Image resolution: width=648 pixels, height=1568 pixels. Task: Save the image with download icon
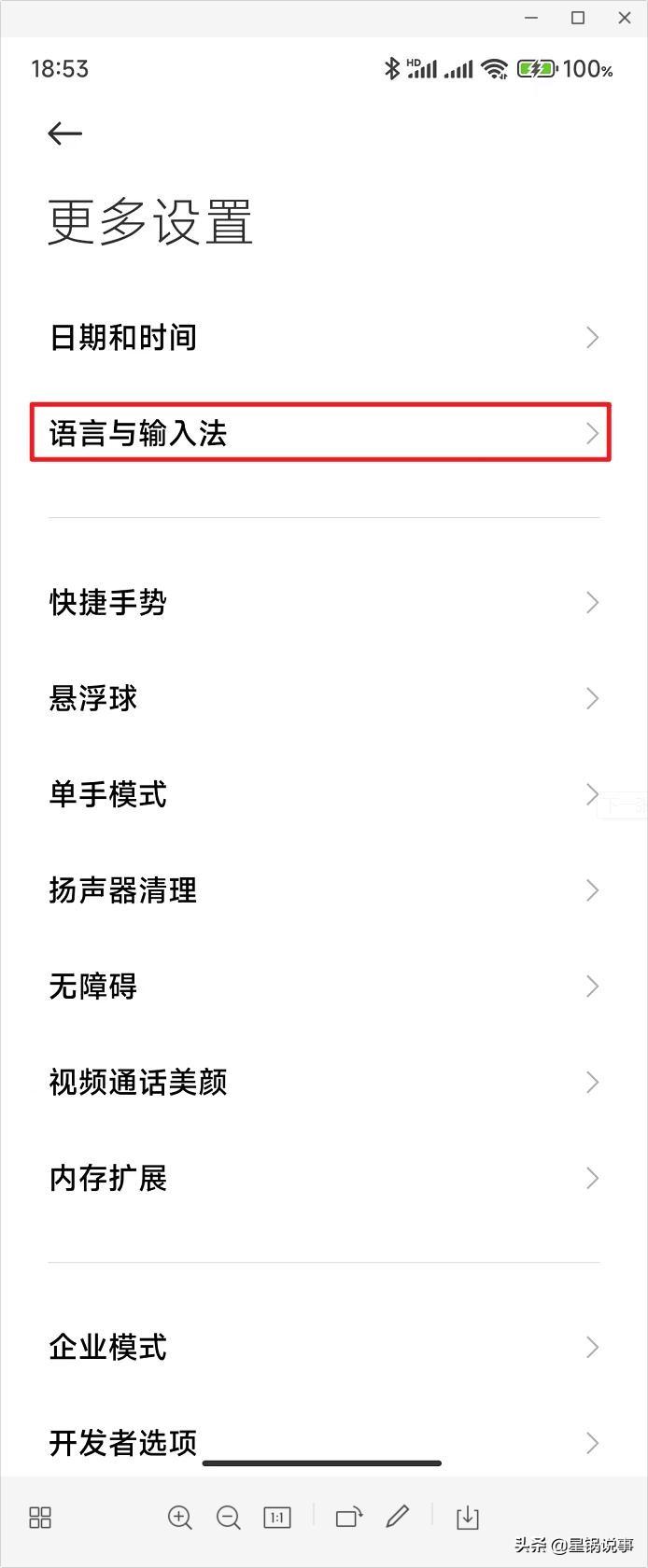468,1518
